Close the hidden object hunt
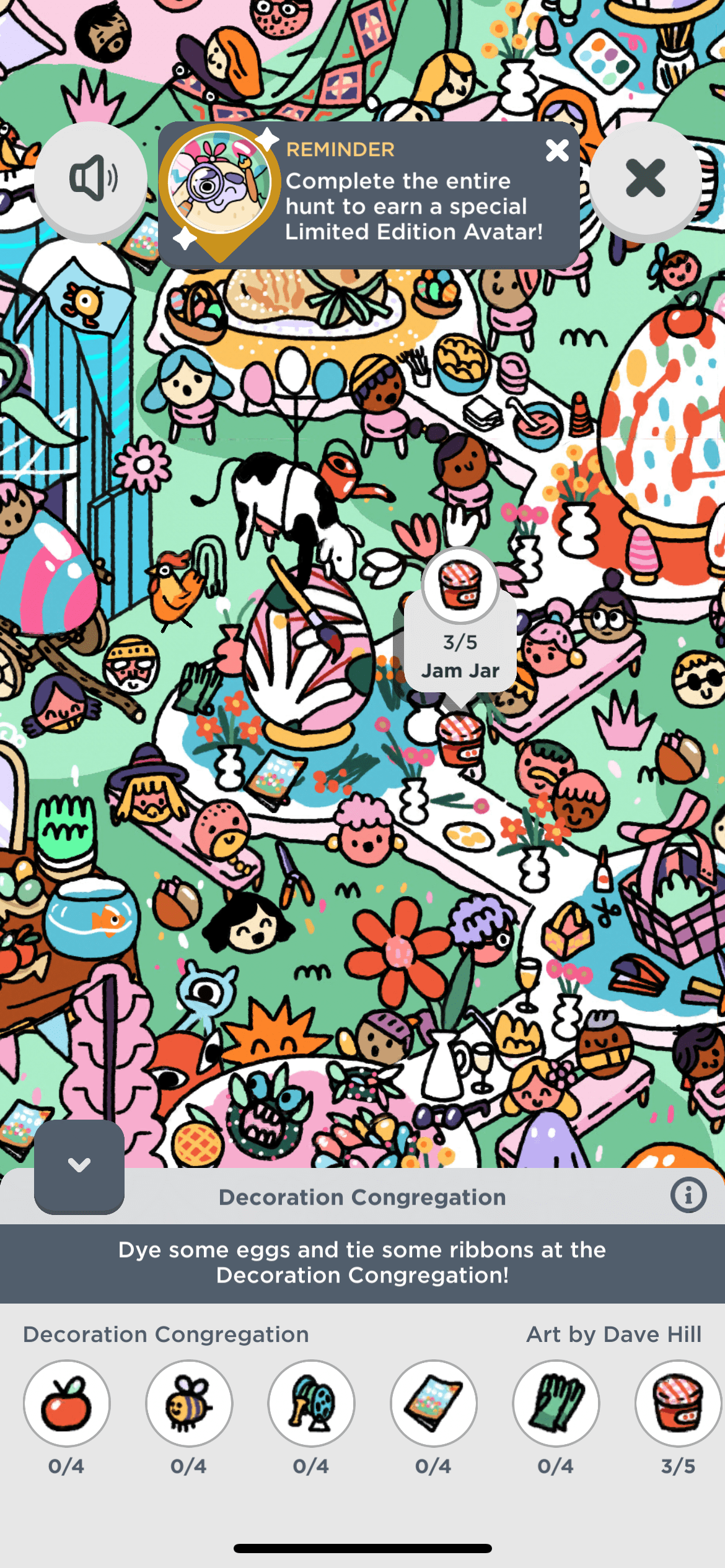The width and height of the screenshot is (725, 1568). click(645, 178)
